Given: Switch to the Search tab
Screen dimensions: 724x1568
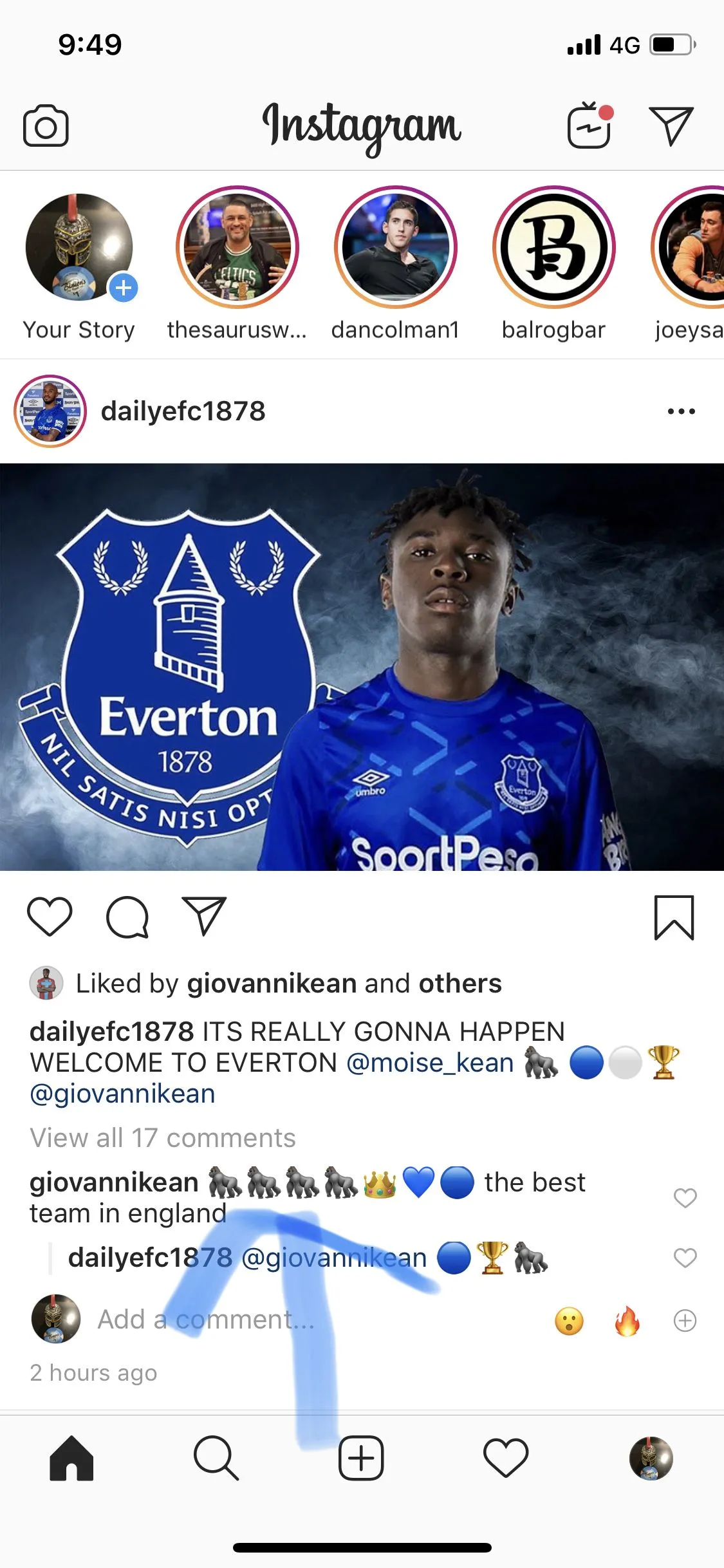Looking at the screenshot, I should 216,1458.
